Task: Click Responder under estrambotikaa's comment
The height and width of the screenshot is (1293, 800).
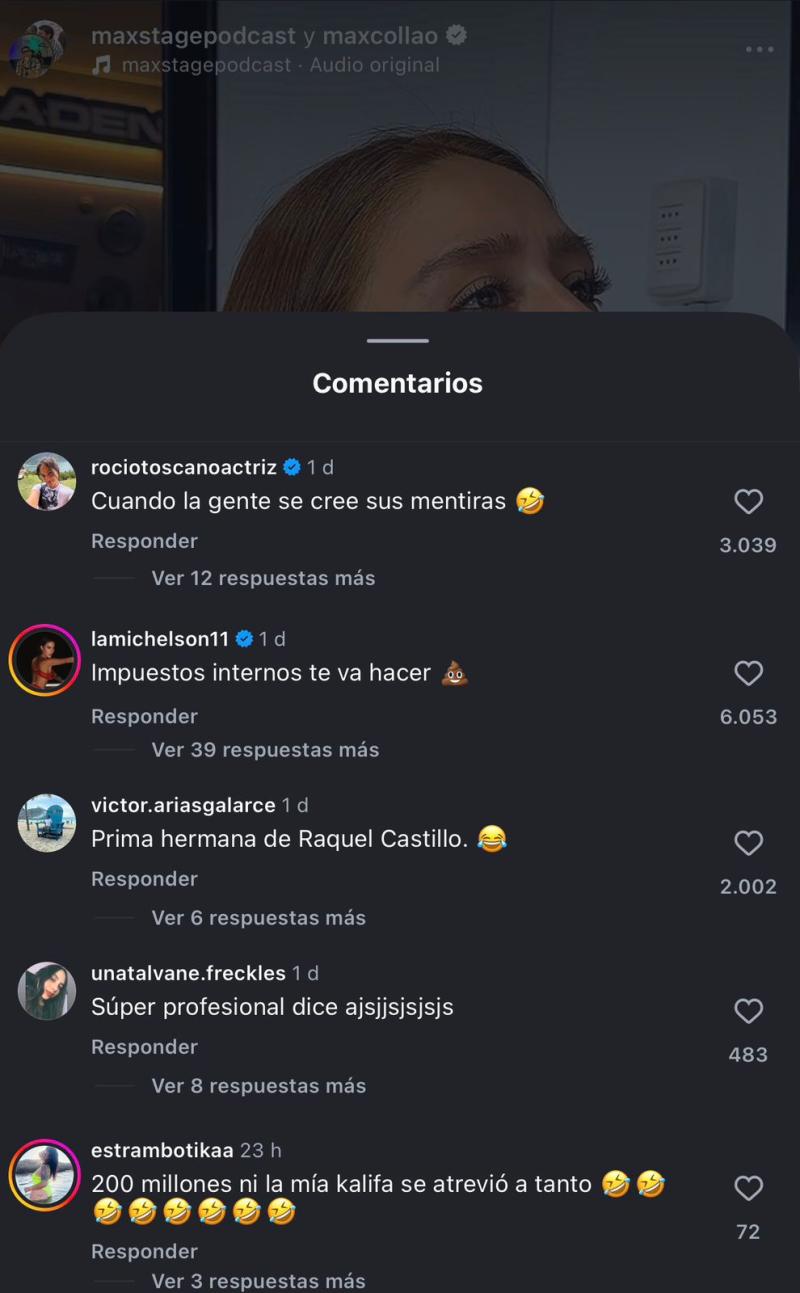Action: click(144, 1251)
